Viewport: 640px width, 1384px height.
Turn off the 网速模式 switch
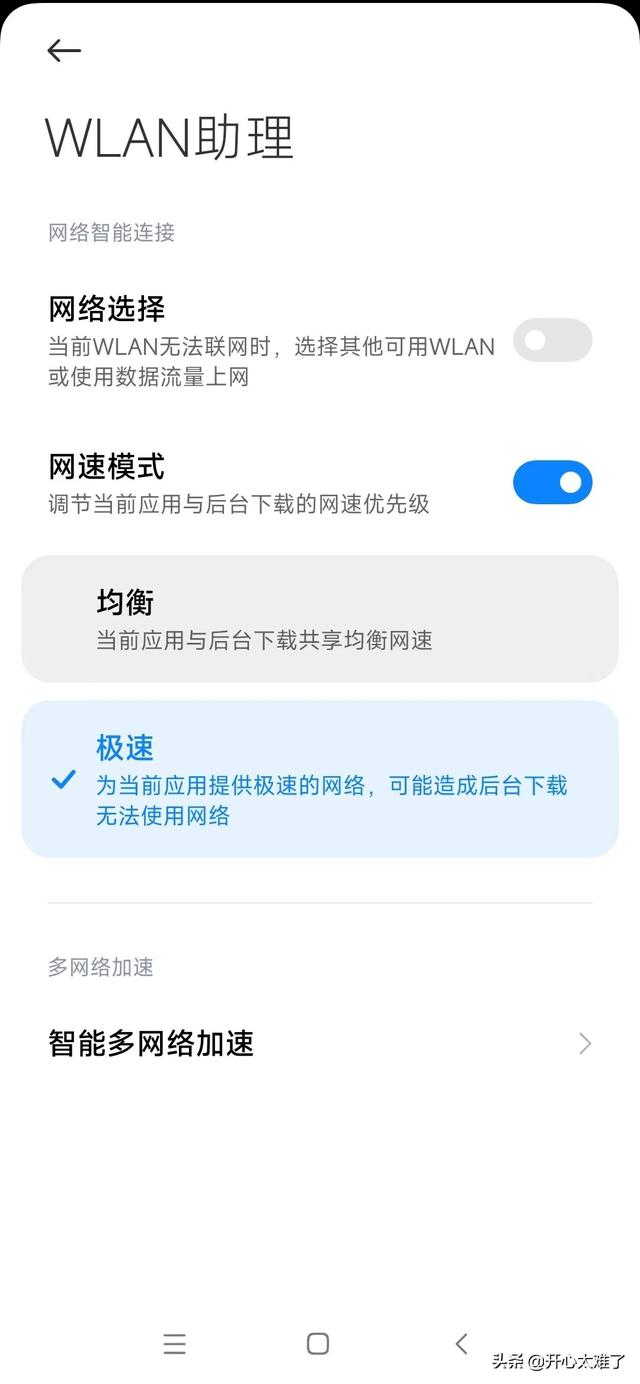tap(552, 482)
